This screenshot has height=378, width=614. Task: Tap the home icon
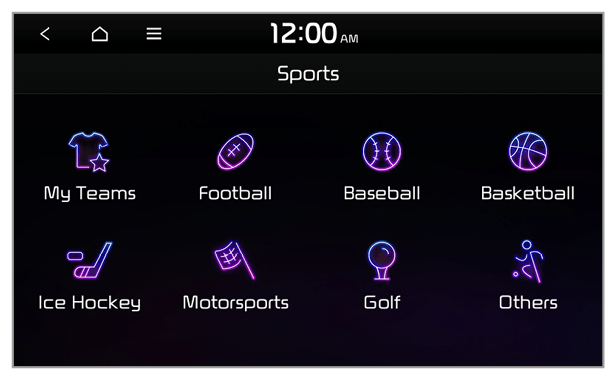(100, 34)
